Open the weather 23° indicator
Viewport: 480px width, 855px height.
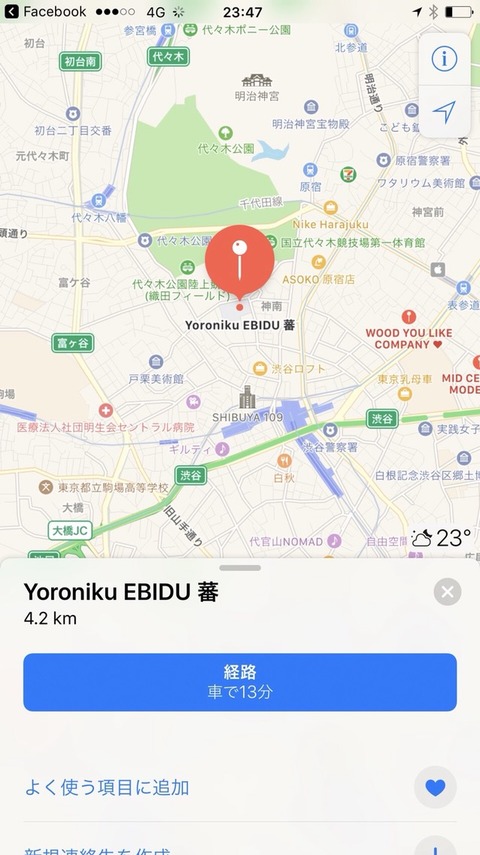tap(441, 538)
